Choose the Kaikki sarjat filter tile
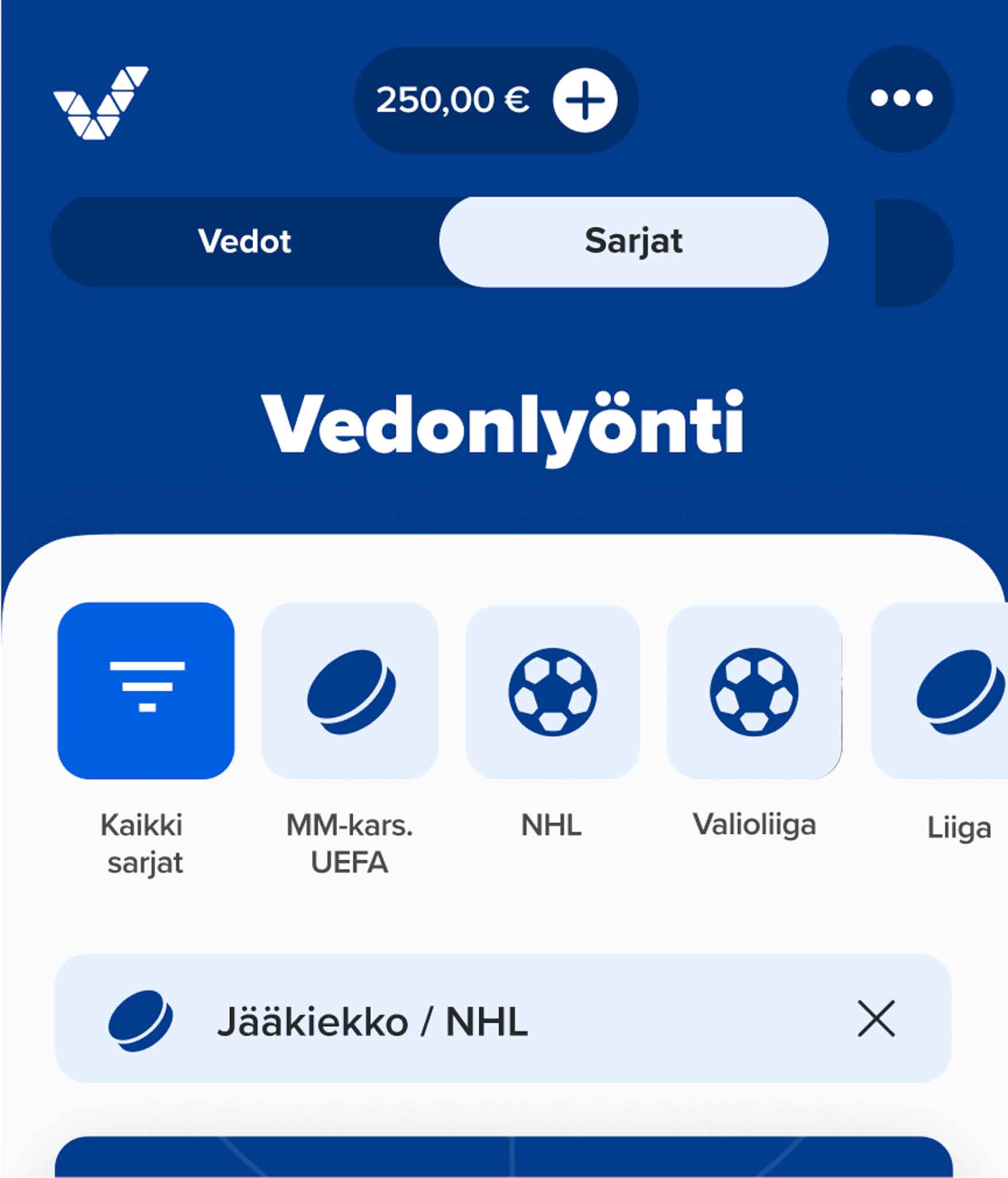1008x1178 pixels. [146, 691]
